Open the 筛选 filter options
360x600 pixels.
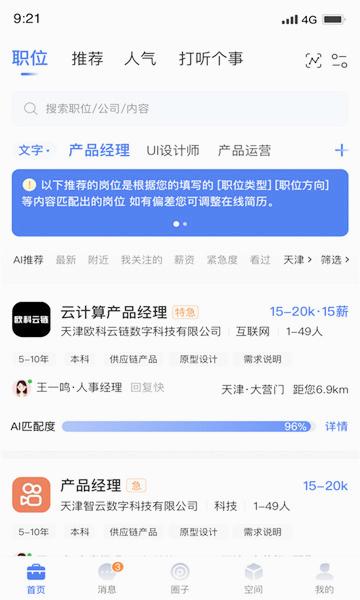[x=335, y=260]
